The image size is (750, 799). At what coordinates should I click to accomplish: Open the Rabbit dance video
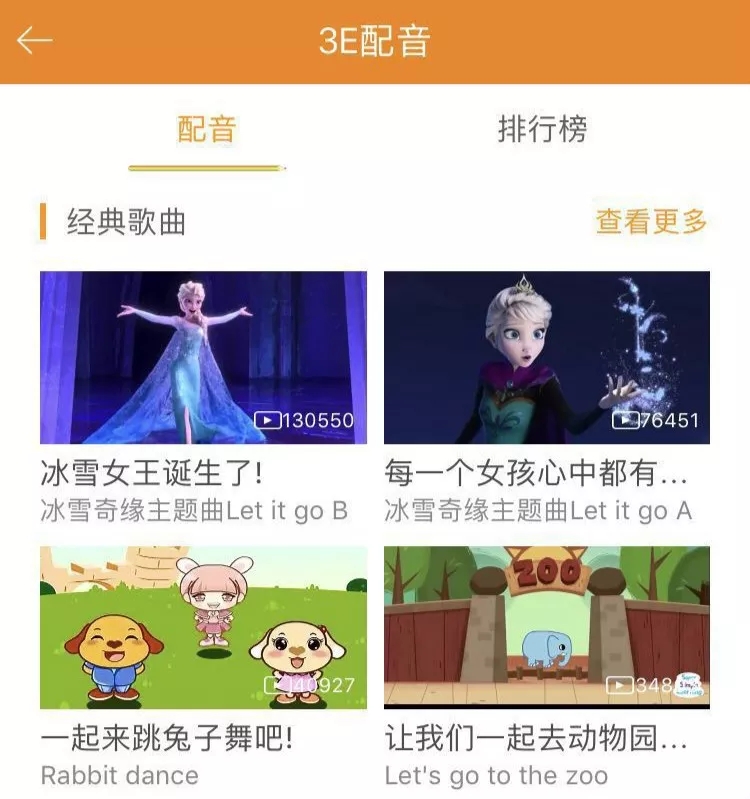203,627
